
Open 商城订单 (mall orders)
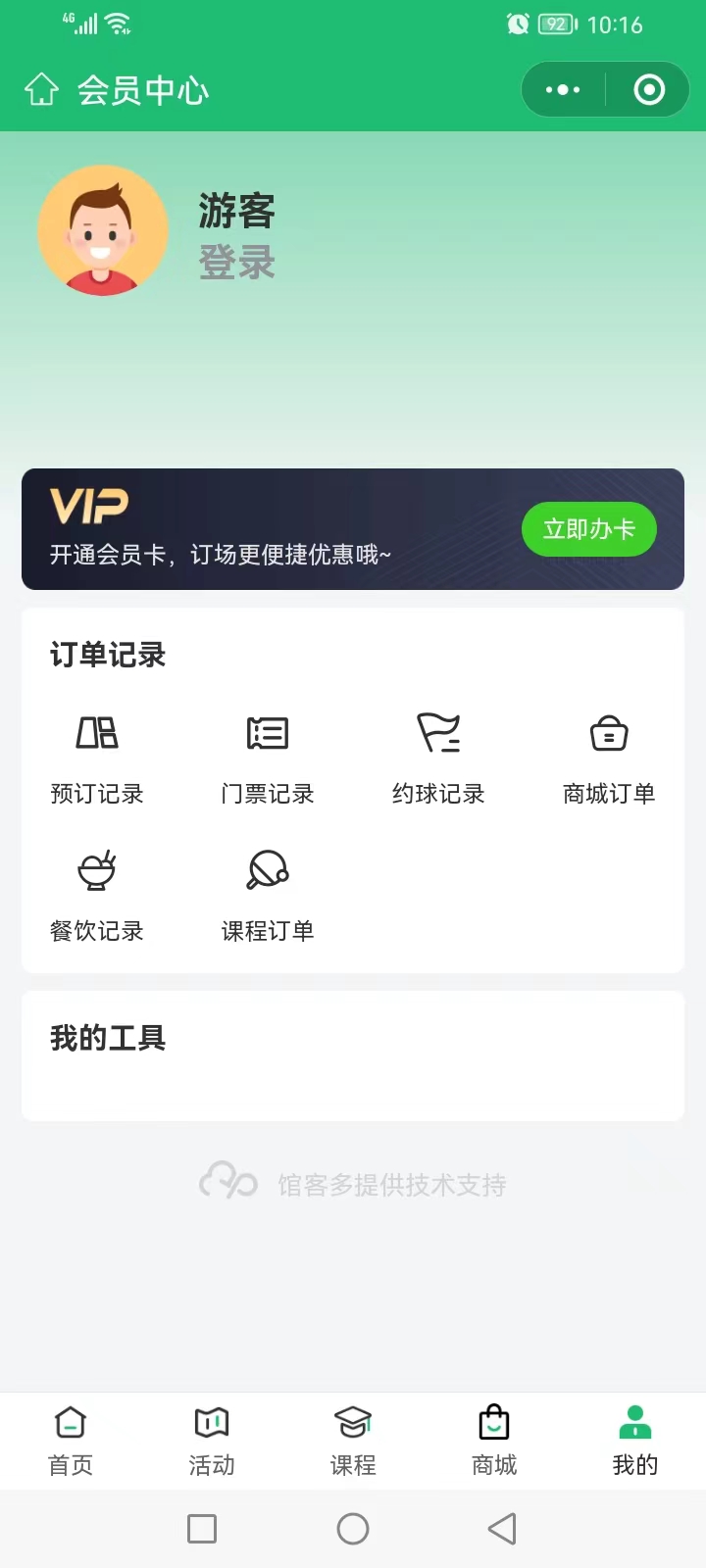pyautogui.click(x=608, y=759)
